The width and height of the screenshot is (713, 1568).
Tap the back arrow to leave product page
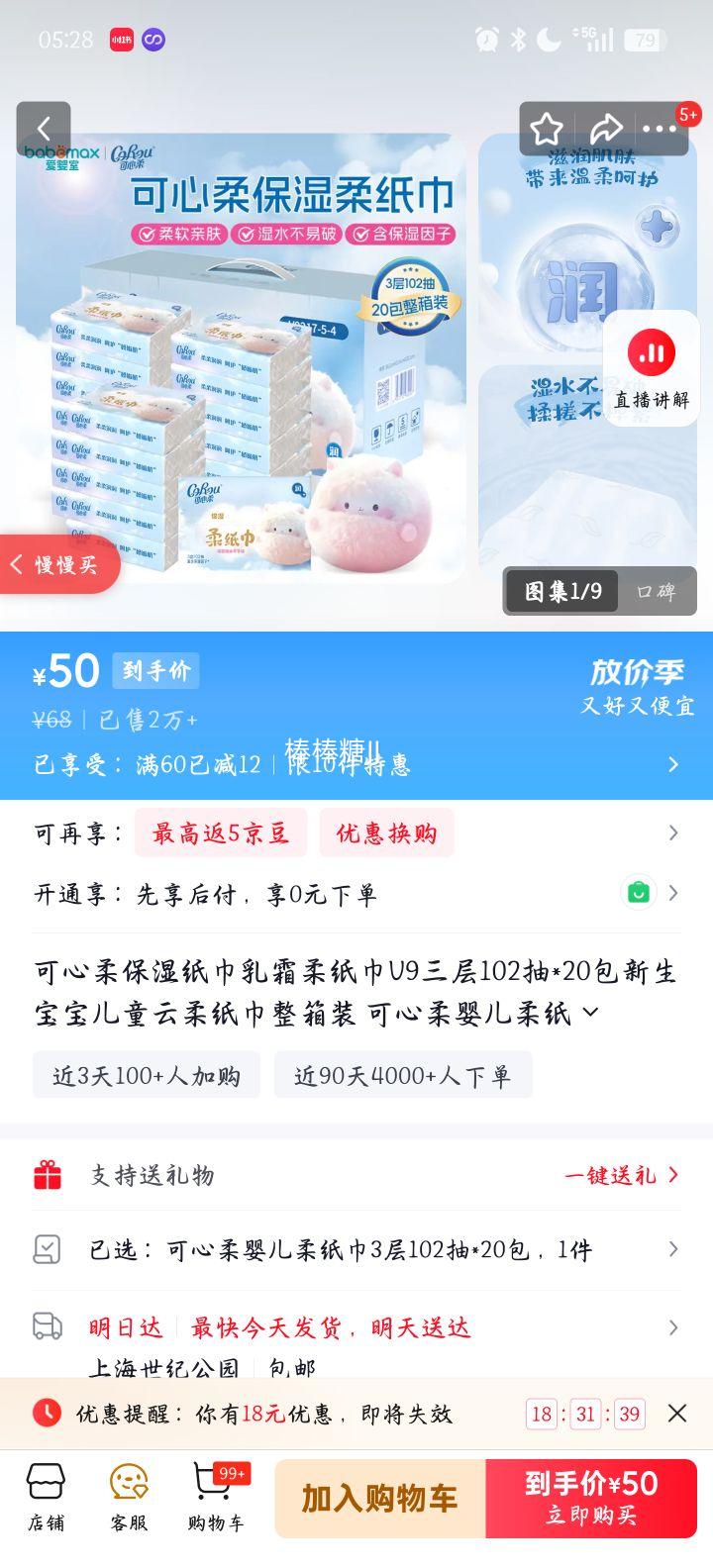[x=44, y=129]
